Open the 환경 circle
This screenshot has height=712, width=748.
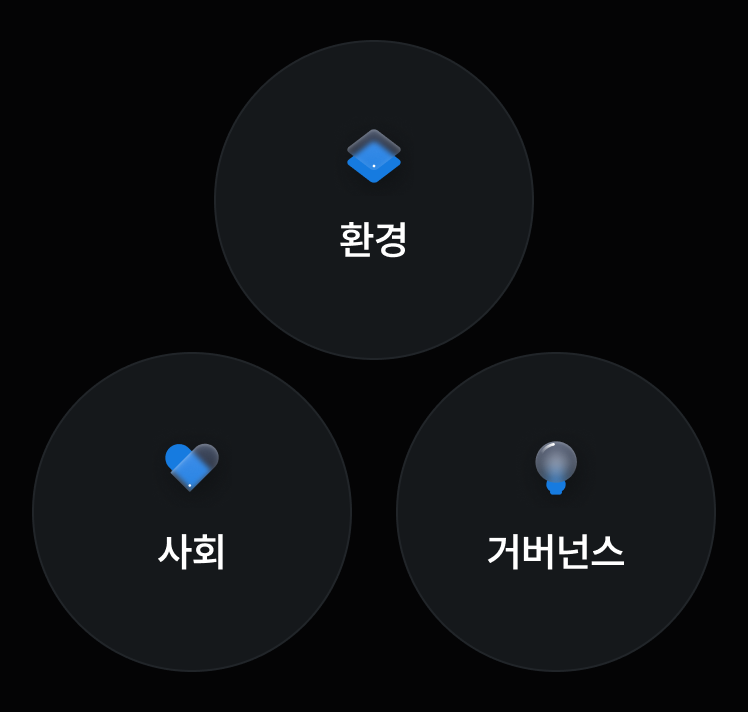[x=374, y=200]
